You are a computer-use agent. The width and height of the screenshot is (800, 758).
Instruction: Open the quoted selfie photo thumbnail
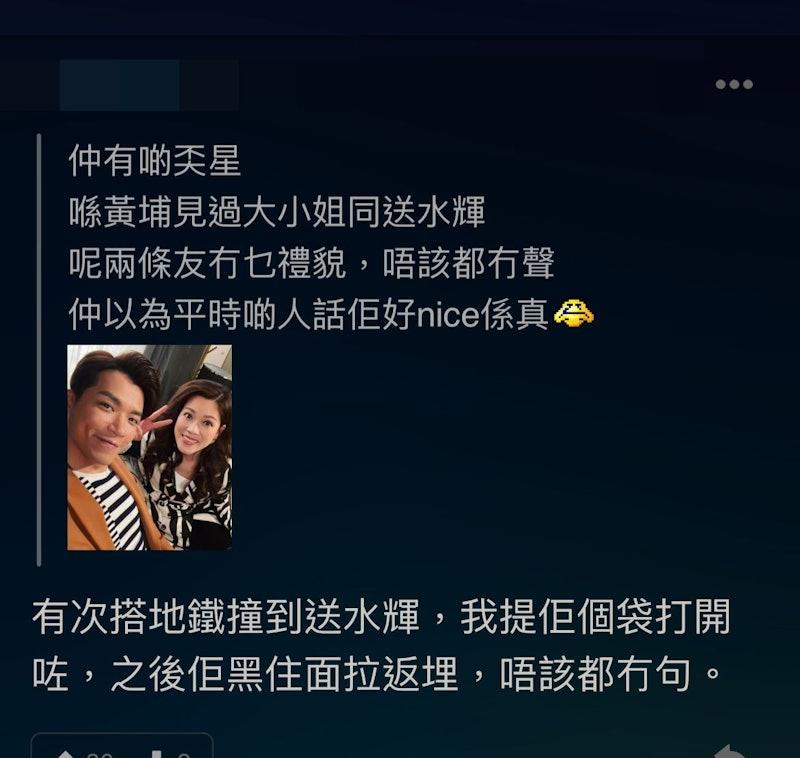[x=149, y=447]
